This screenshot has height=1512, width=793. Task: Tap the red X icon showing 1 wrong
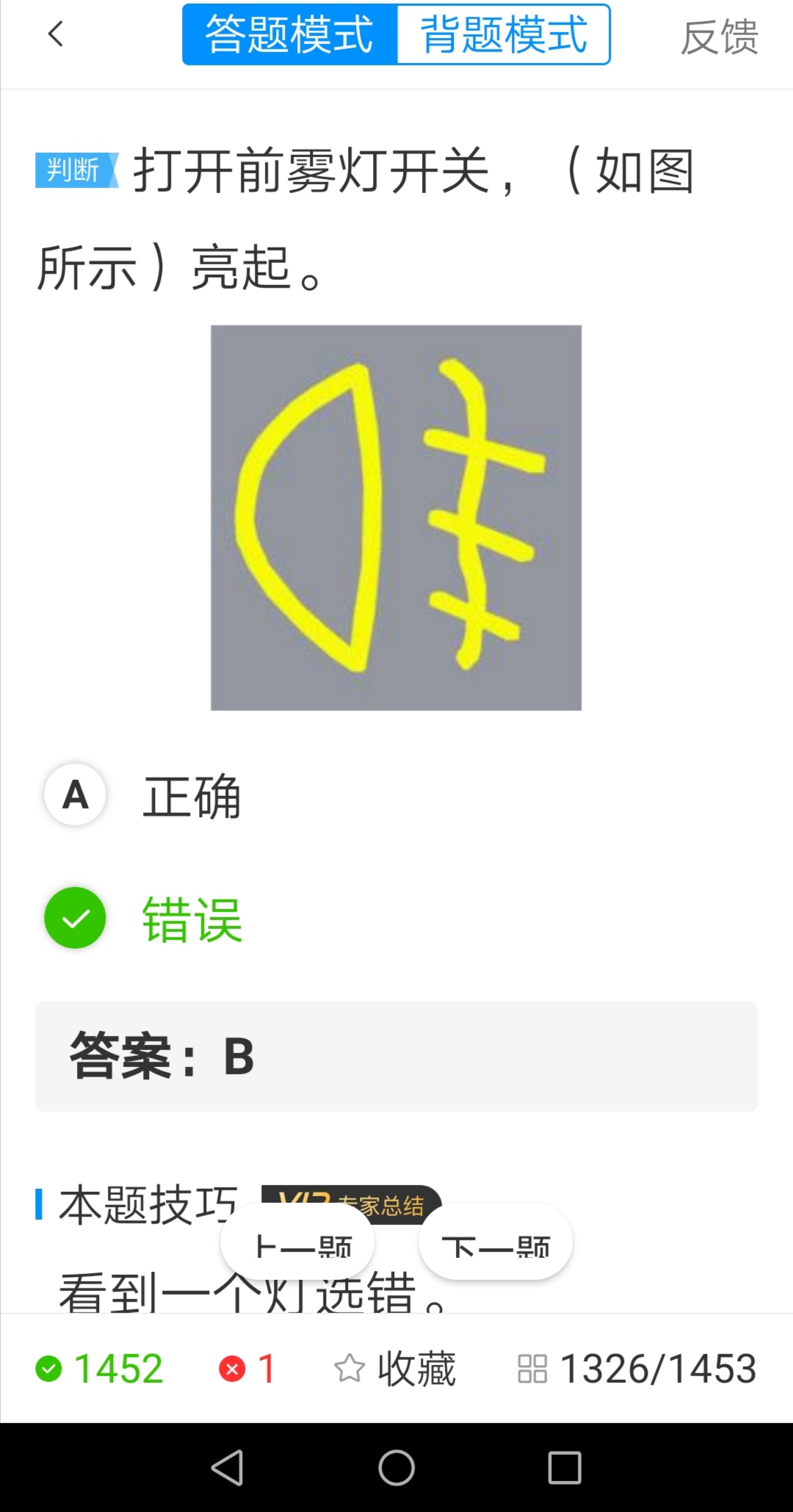(233, 1367)
